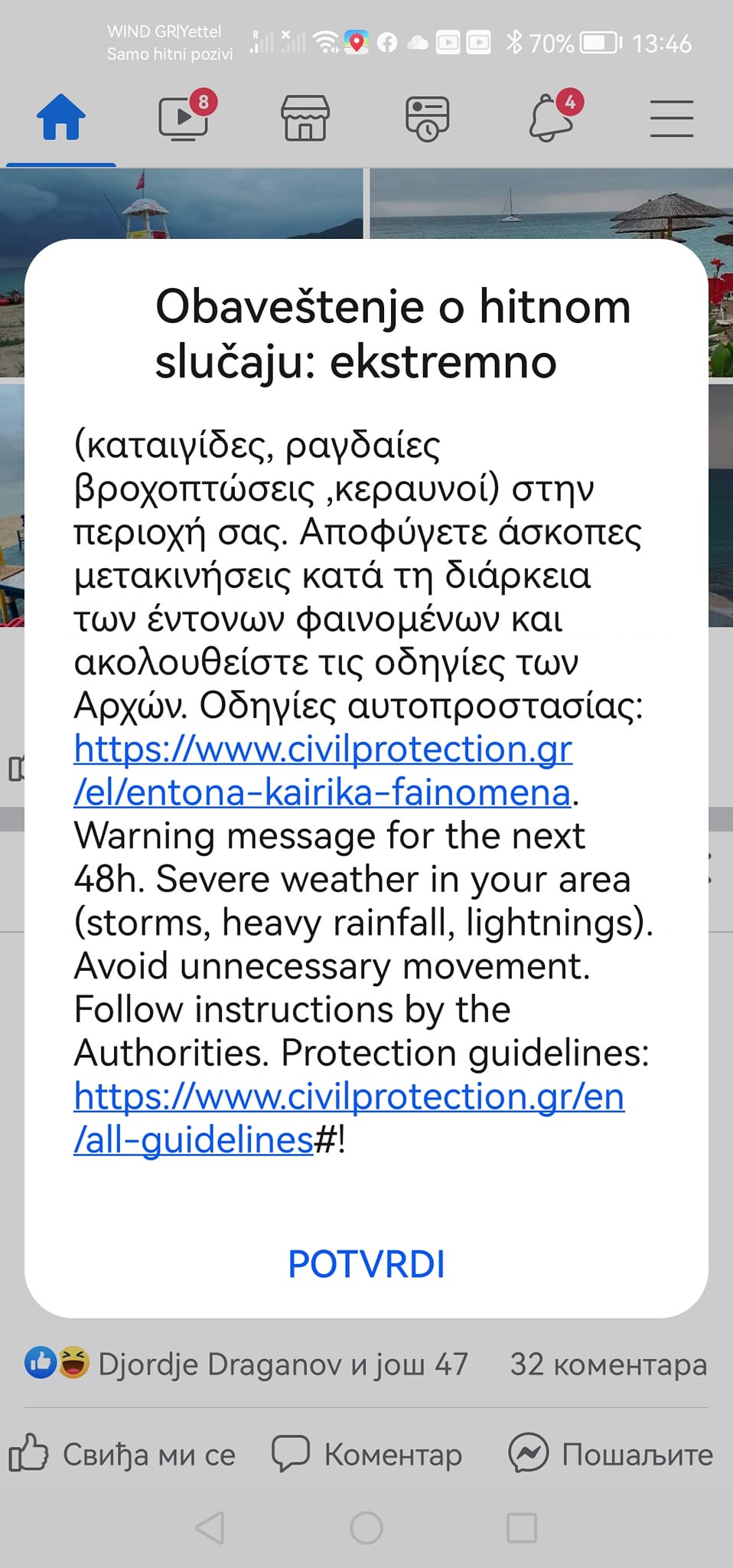Like the post with Свиђа ми се
Screen dimensions: 733x1568
tap(122, 1454)
